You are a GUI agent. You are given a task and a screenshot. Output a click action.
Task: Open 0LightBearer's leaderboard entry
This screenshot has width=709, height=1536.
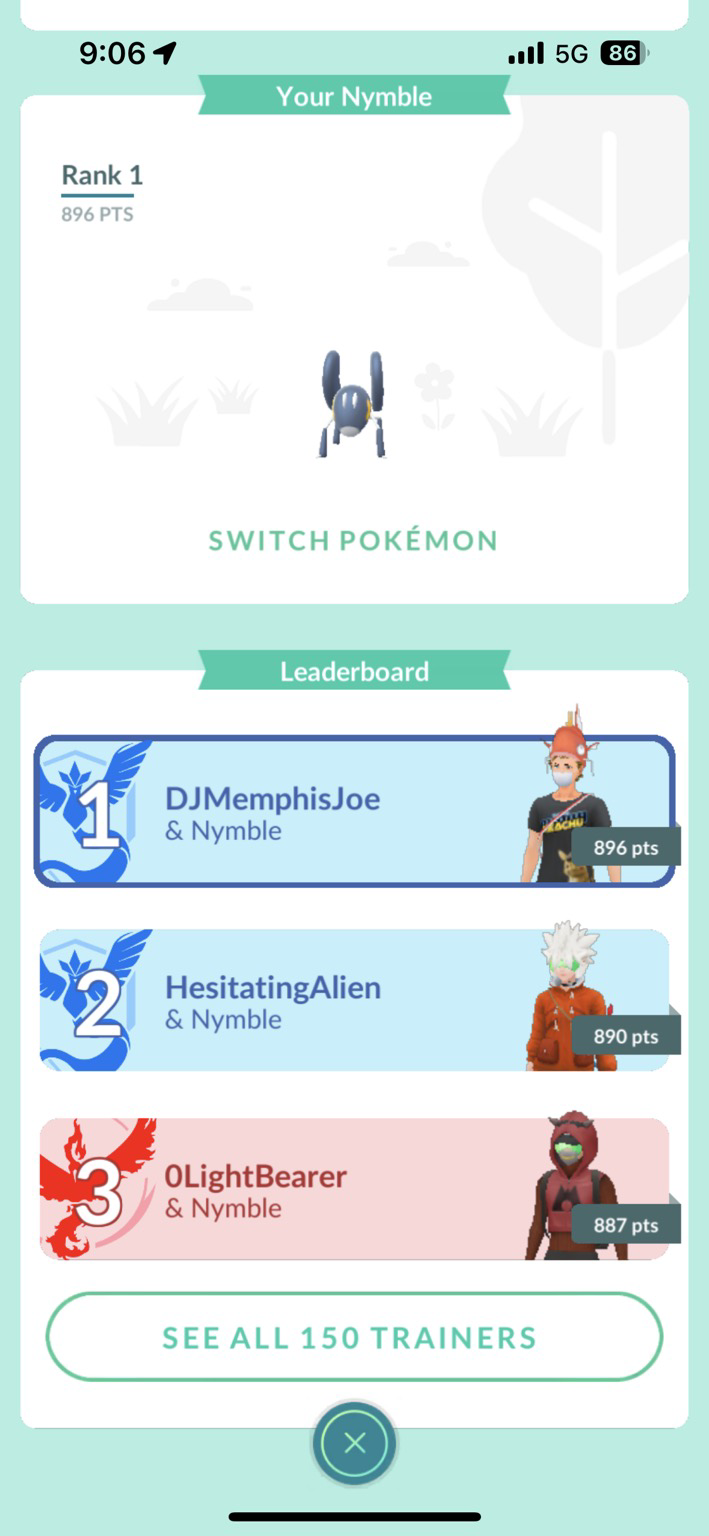pyautogui.click(x=354, y=1190)
